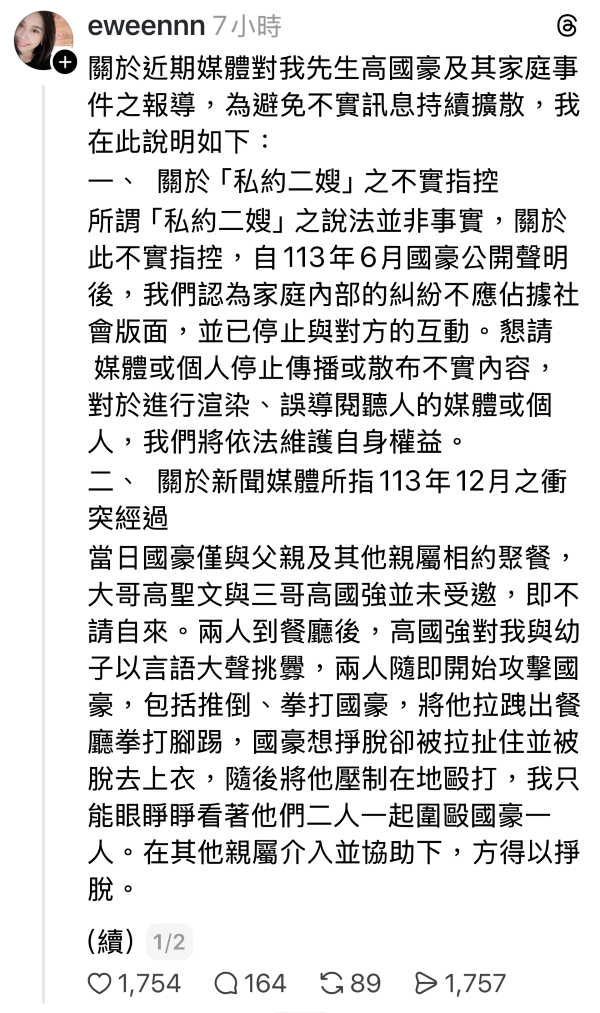Share eweennn's post via send icon
Viewport: 600px width, 1013px height.
tap(427, 984)
